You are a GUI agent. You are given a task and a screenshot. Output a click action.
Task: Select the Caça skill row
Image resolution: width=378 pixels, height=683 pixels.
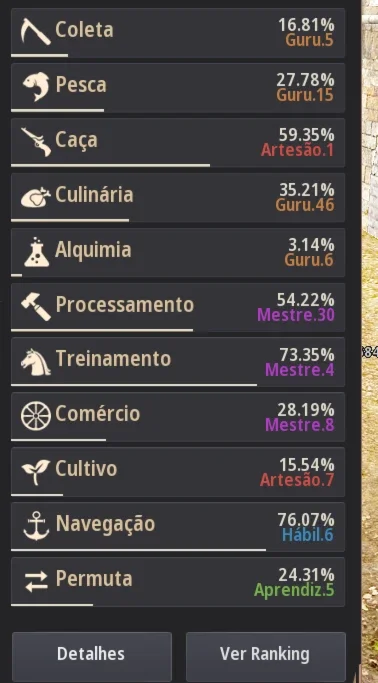[178, 142]
